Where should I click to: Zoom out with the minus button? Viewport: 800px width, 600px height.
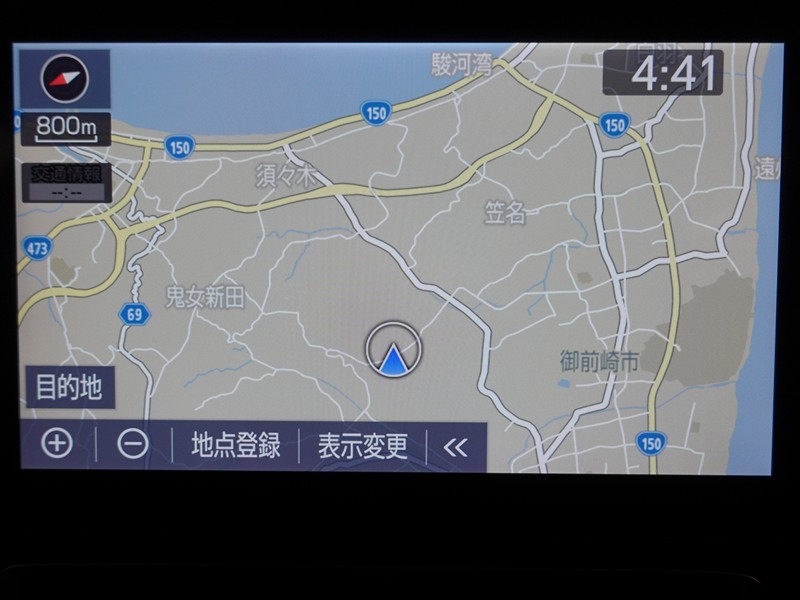tap(133, 444)
